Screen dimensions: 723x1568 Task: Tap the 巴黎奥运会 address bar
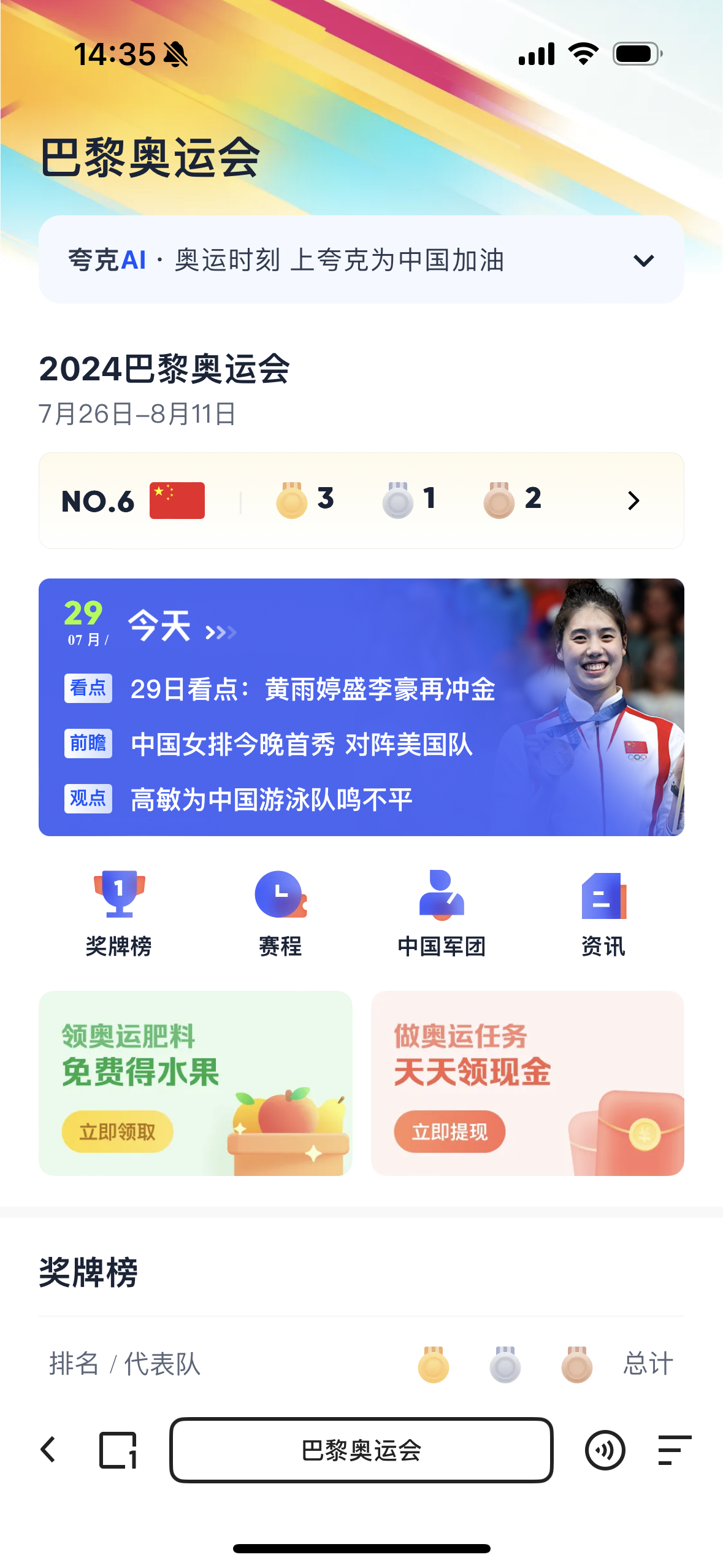(x=361, y=1450)
